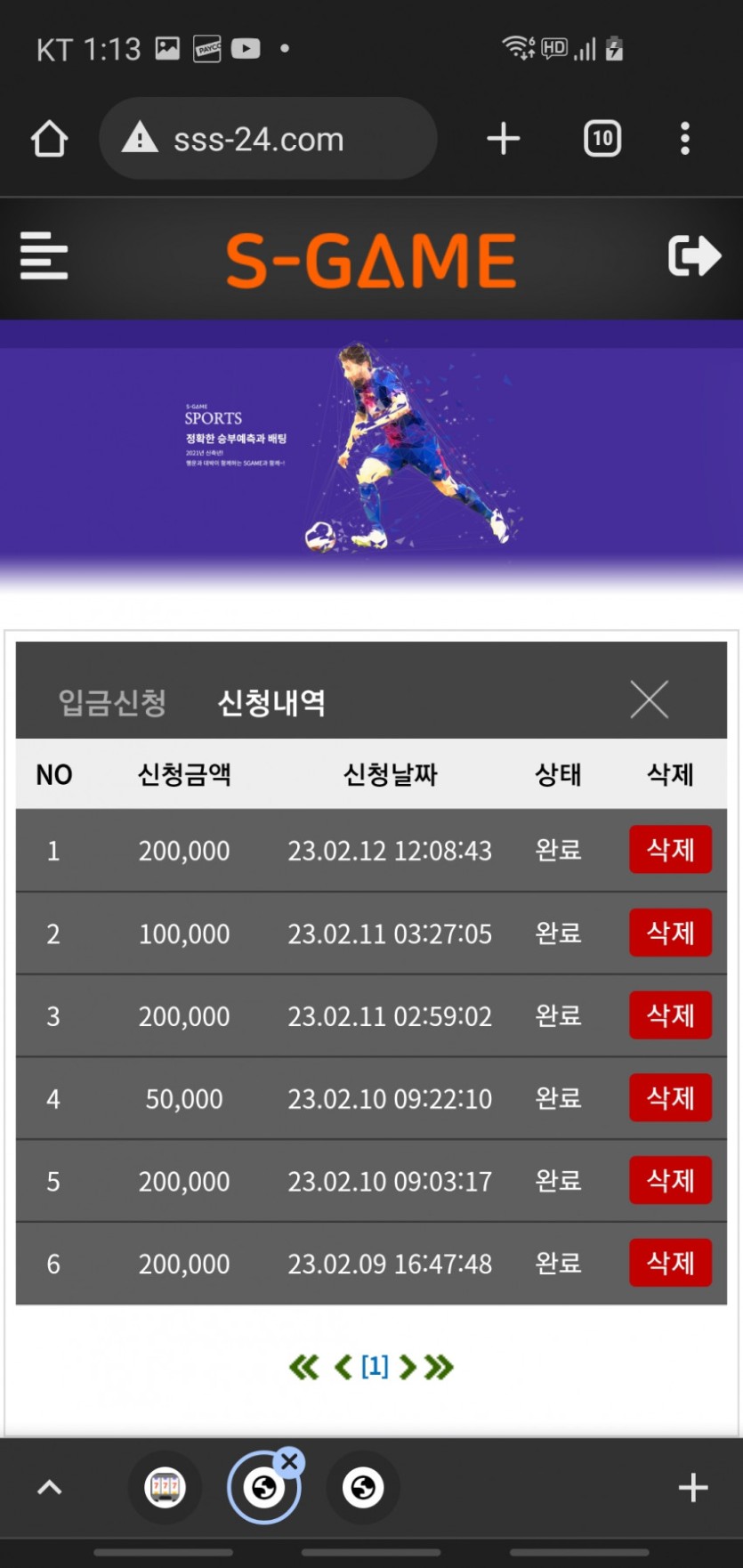Switch to the 입금신청 tab
743x1568 pixels.
click(x=112, y=702)
